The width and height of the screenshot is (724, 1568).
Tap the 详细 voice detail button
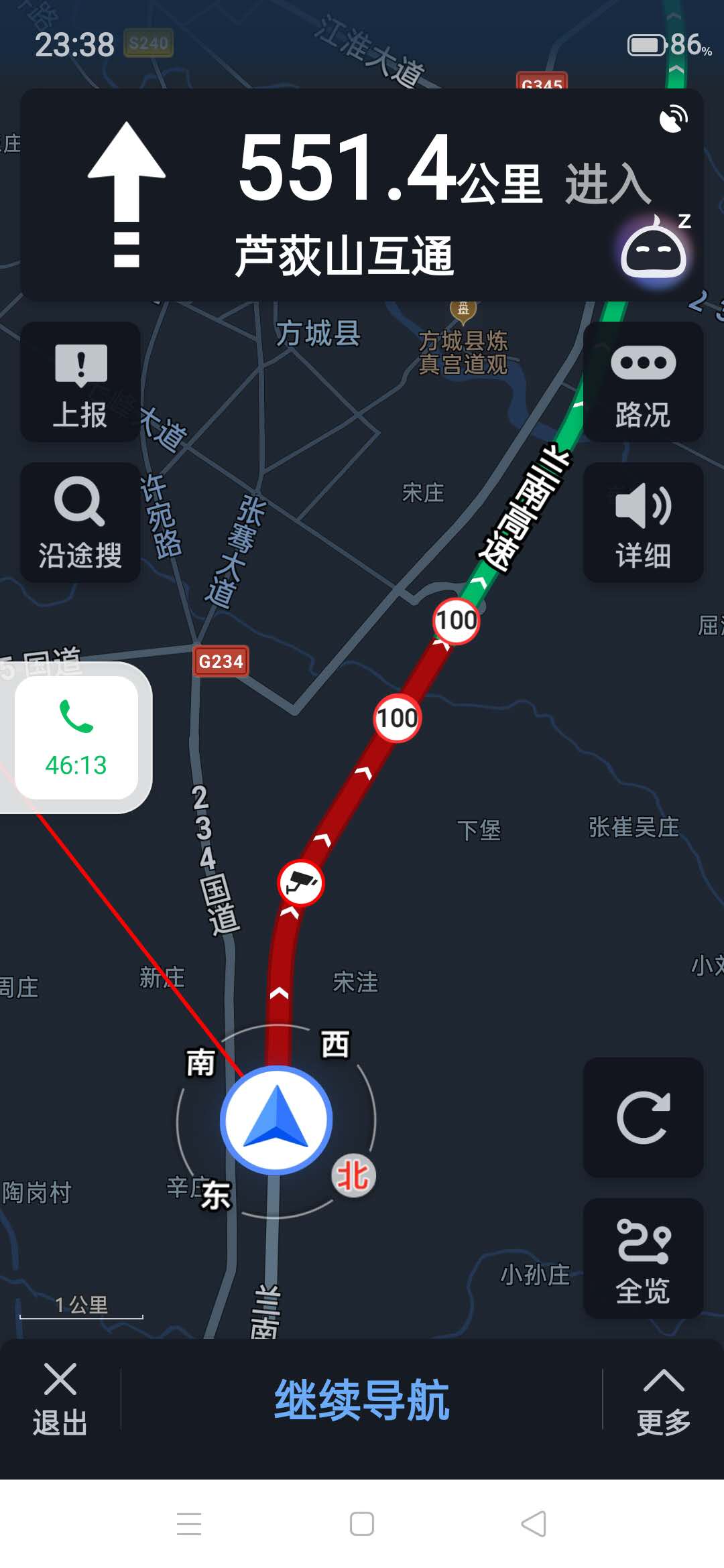[643, 523]
